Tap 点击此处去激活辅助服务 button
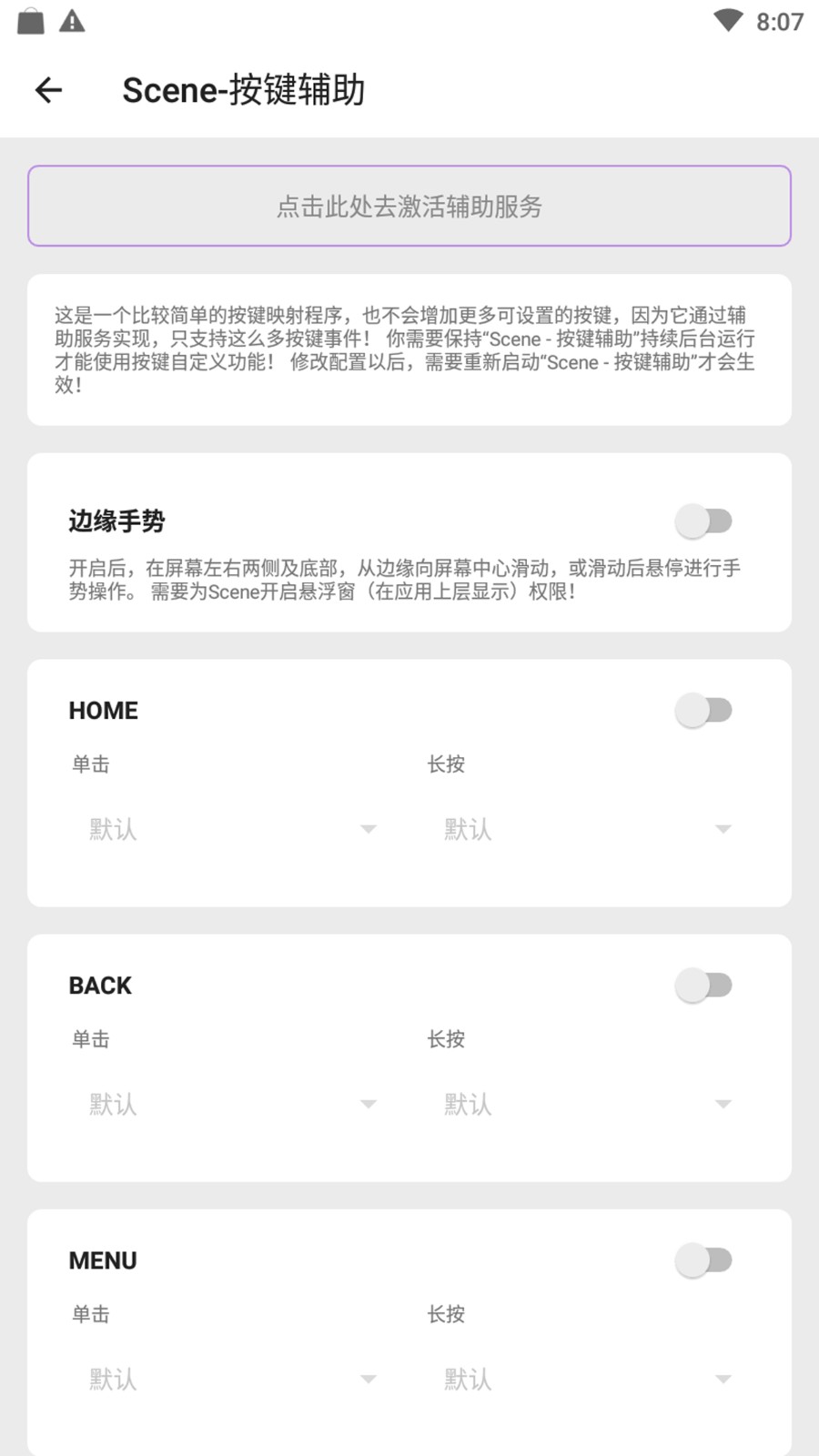 click(x=409, y=206)
